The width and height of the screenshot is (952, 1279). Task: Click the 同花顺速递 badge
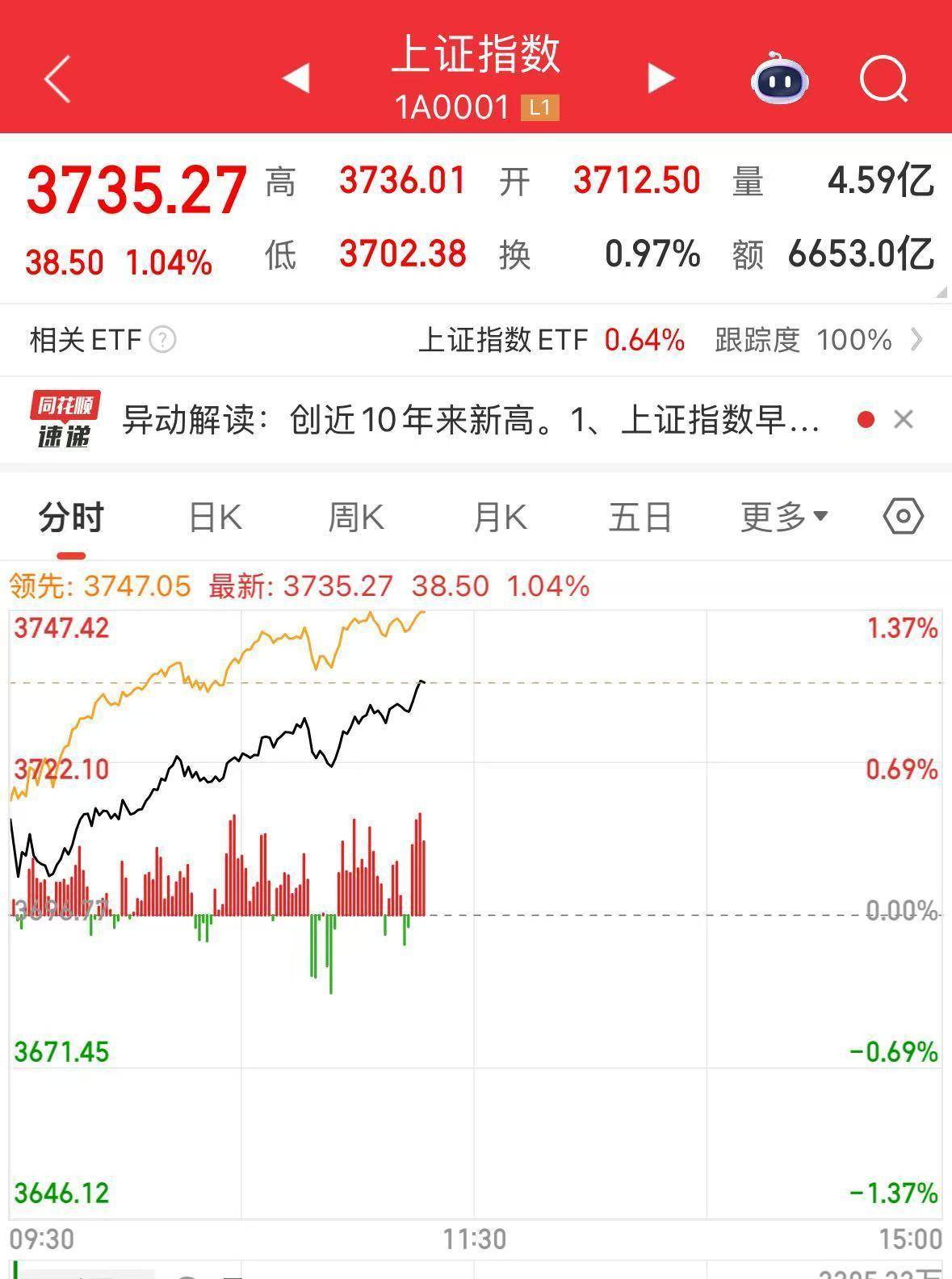point(65,420)
